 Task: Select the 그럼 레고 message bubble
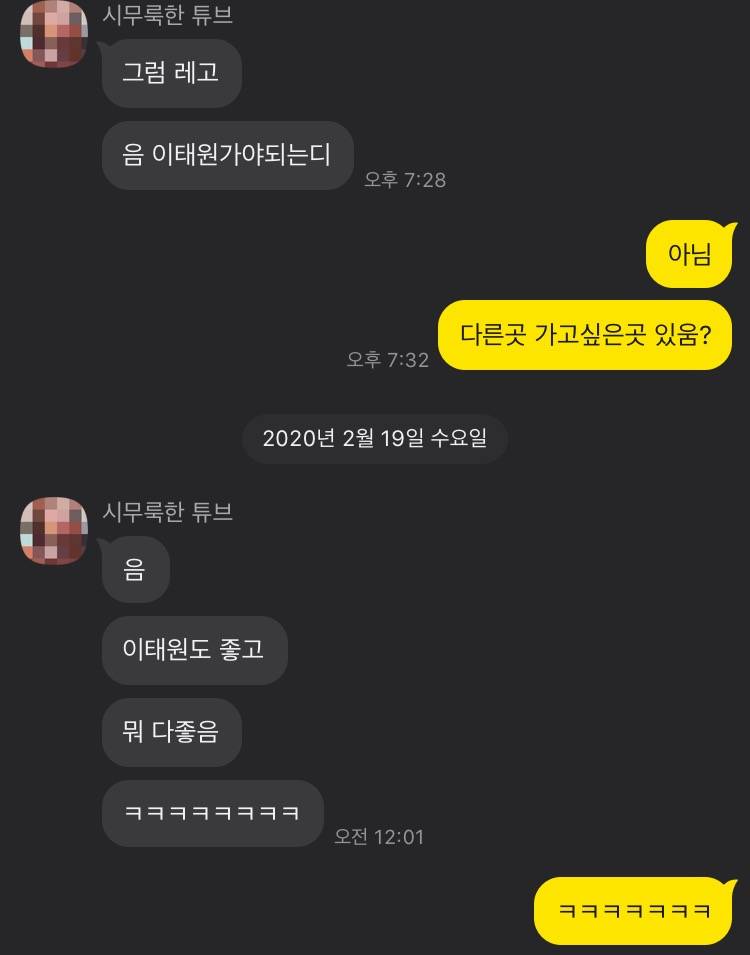tap(170, 73)
